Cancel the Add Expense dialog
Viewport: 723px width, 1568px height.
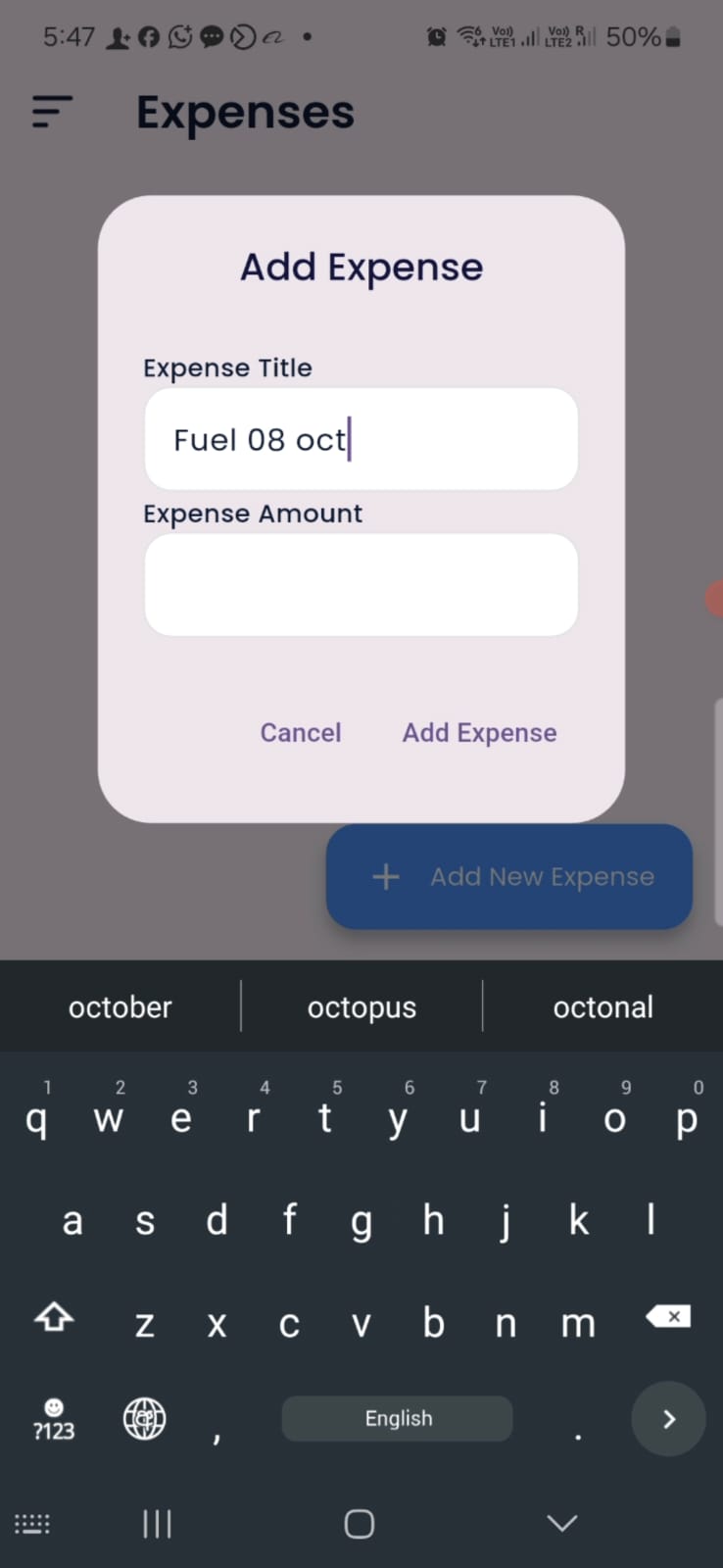pos(301,733)
